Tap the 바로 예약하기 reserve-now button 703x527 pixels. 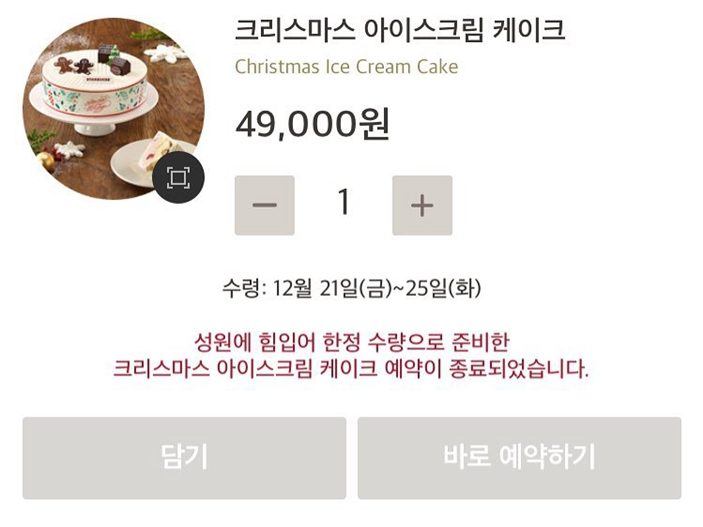pyautogui.click(x=519, y=458)
